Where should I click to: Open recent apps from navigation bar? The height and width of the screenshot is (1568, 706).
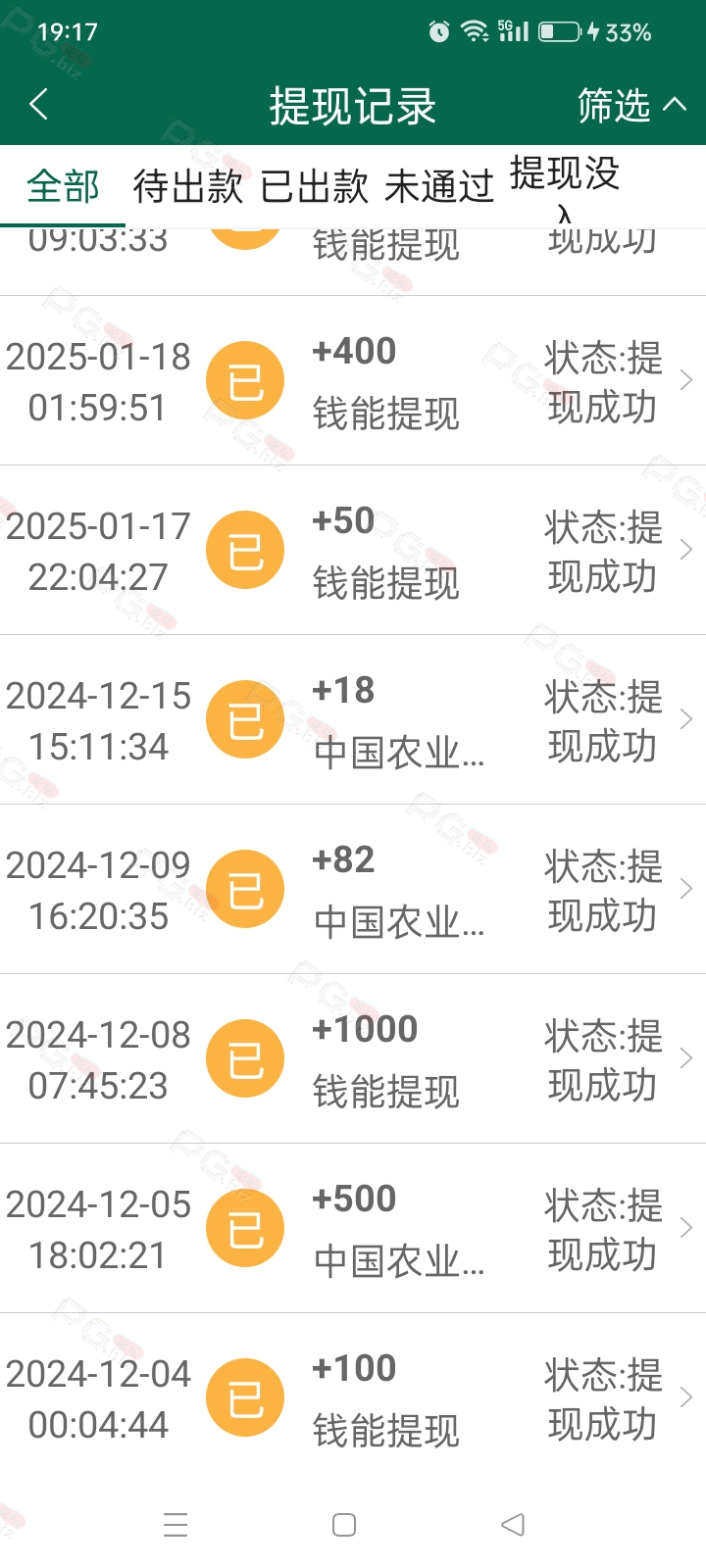[x=176, y=1525]
